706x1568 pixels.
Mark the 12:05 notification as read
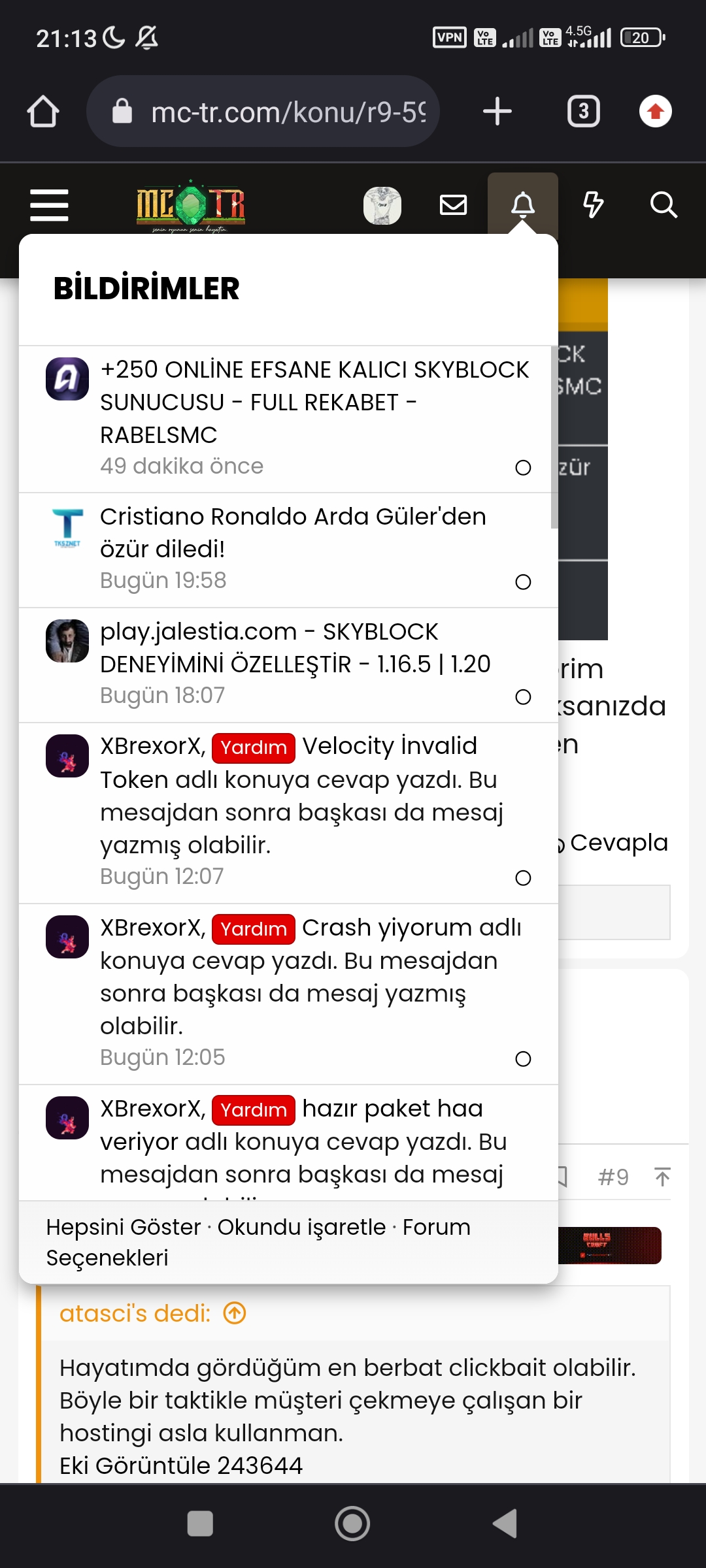point(523,1058)
